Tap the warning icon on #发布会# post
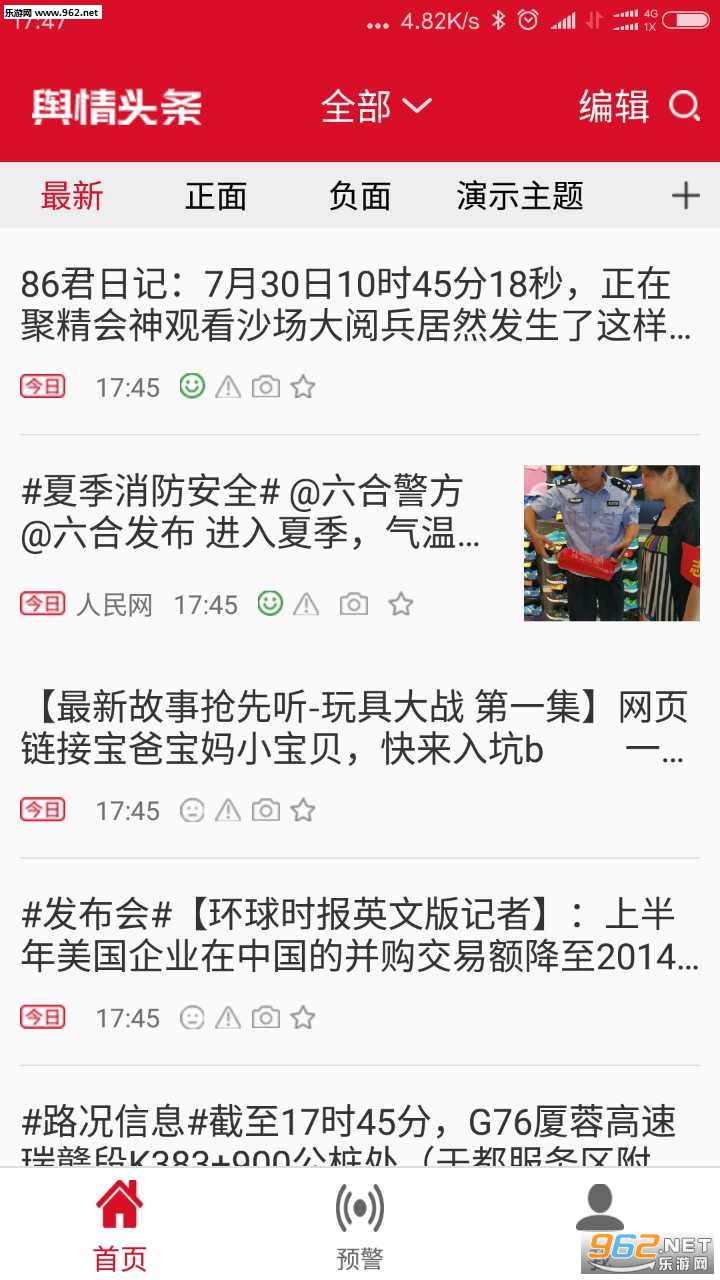This screenshot has width=720, height=1280. pyautogui.click(x=228, y=1018)
